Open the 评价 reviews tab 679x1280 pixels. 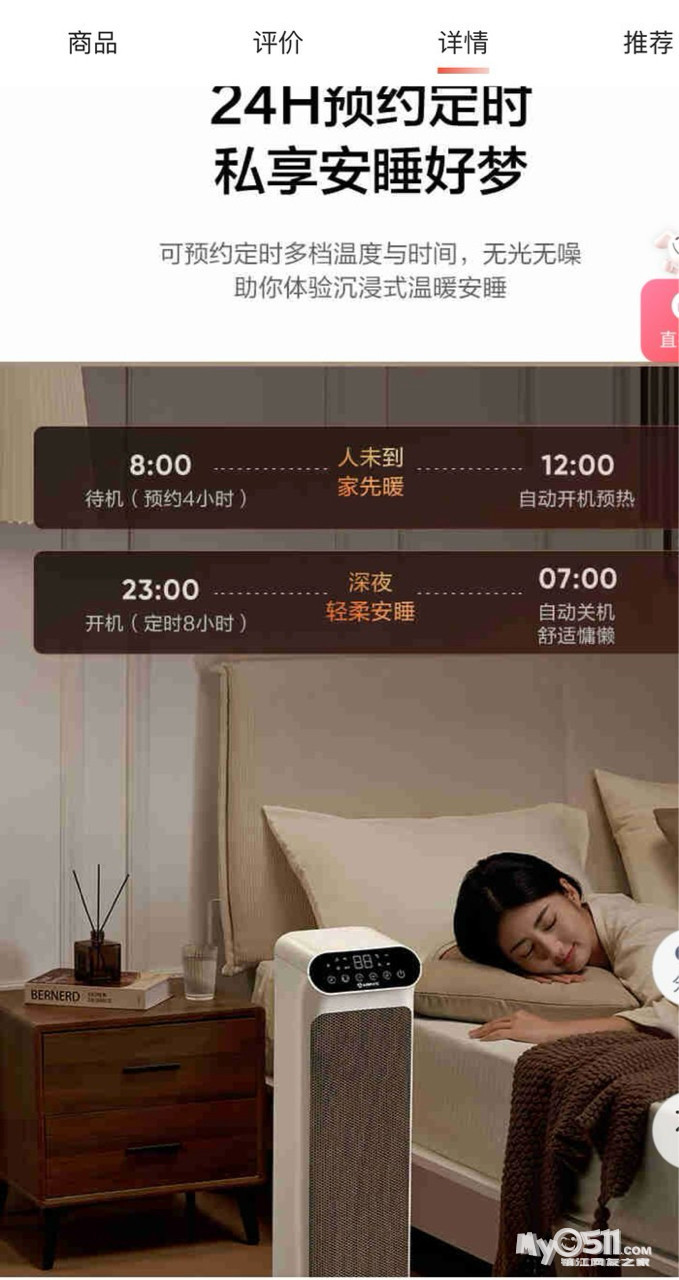click(277, 43)
